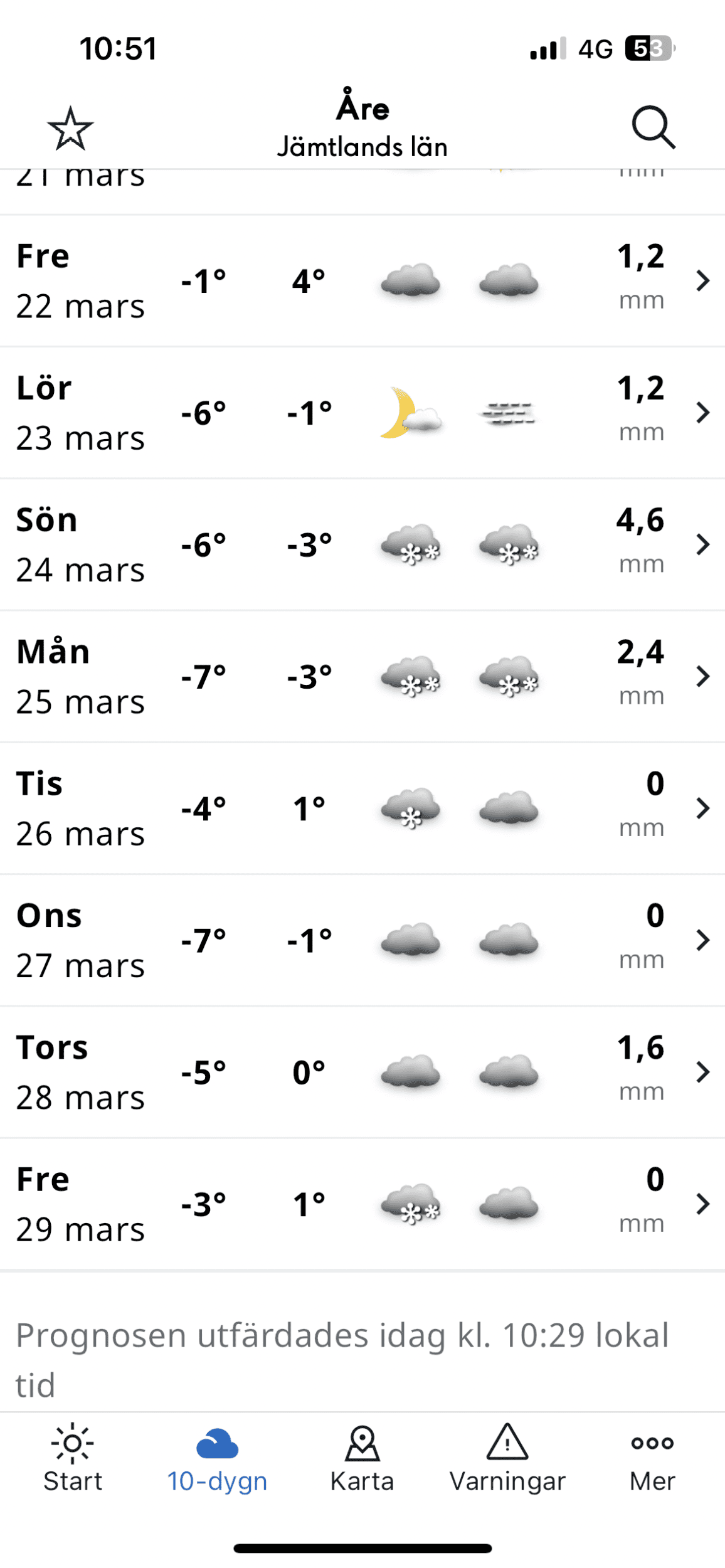Open the forecast for Fre 22 mars
725x1568 pixels.
[x=362, y=281]
